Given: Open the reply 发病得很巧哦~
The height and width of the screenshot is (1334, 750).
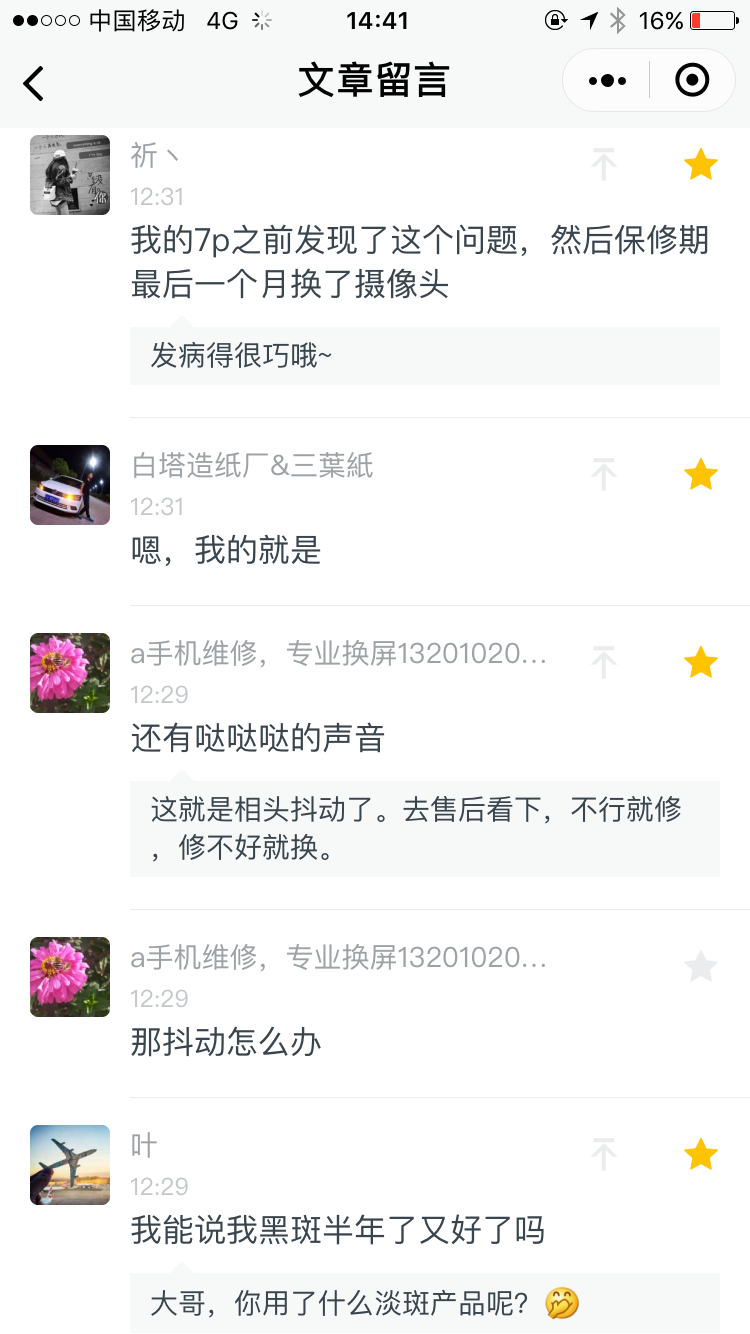Looking at the screenshot, I should pos(424,356).
